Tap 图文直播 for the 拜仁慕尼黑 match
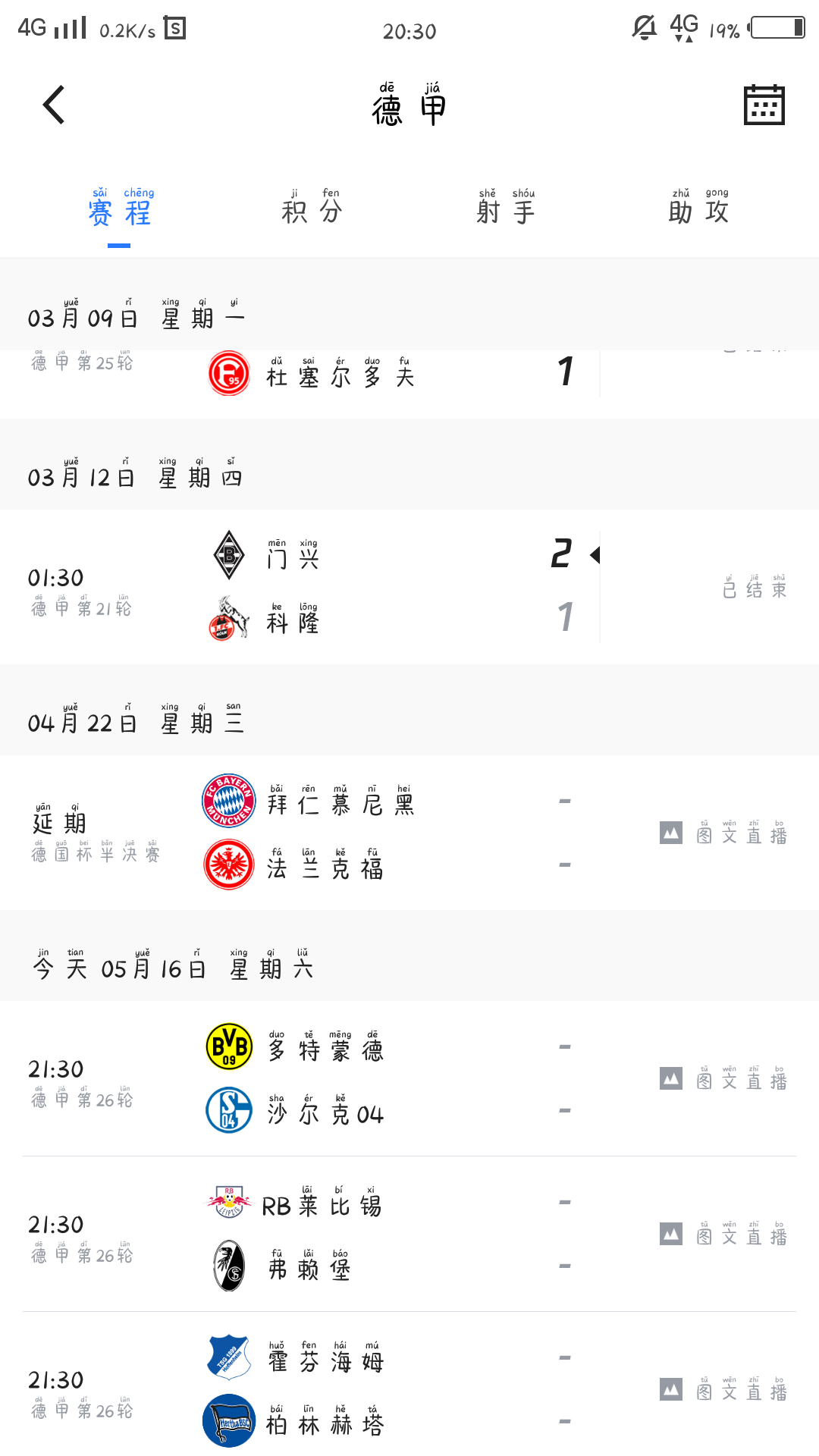The image size is (819, 1456). click(724, 834)
